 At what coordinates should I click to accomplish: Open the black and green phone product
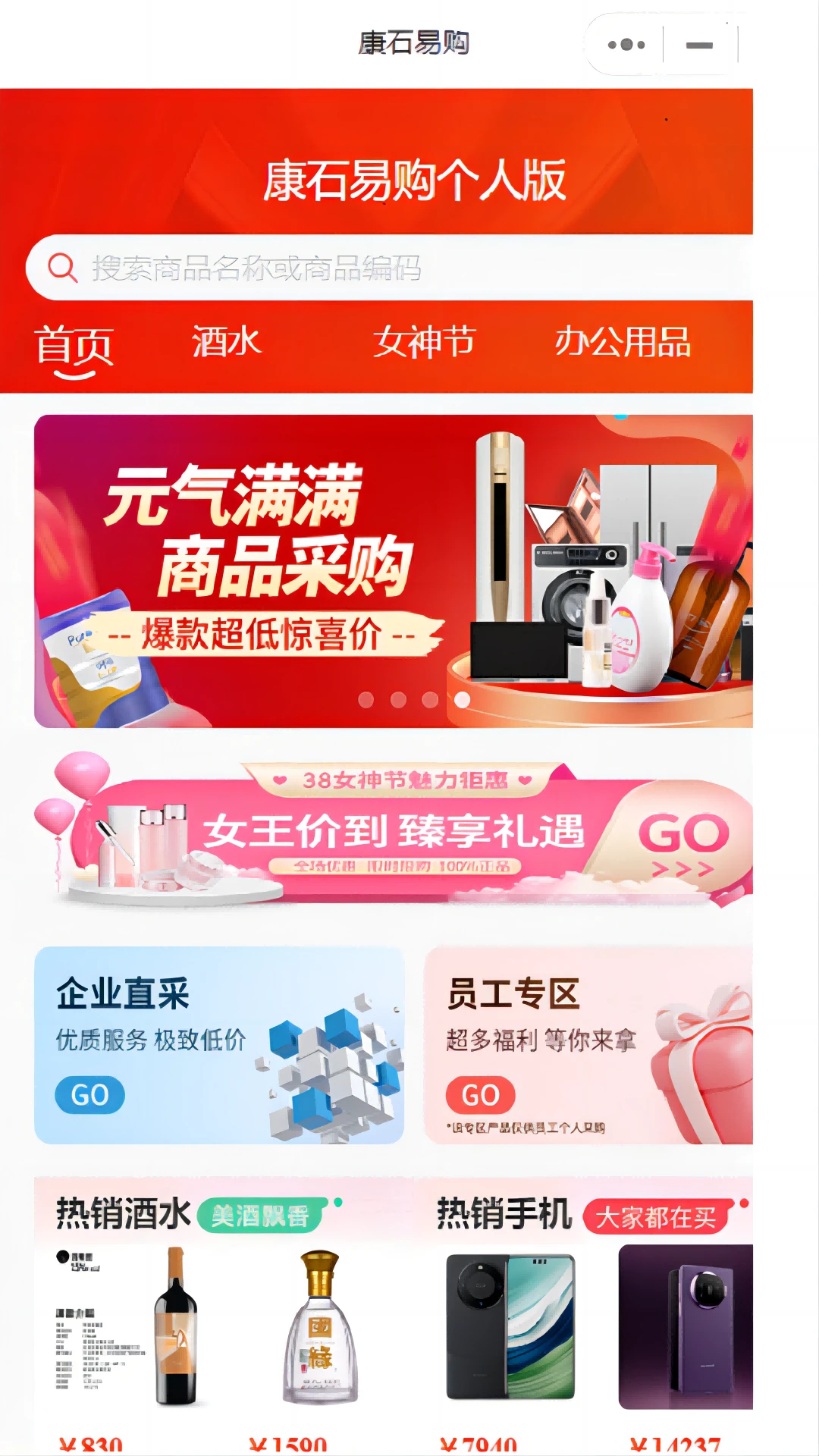tap(510, 1327)
